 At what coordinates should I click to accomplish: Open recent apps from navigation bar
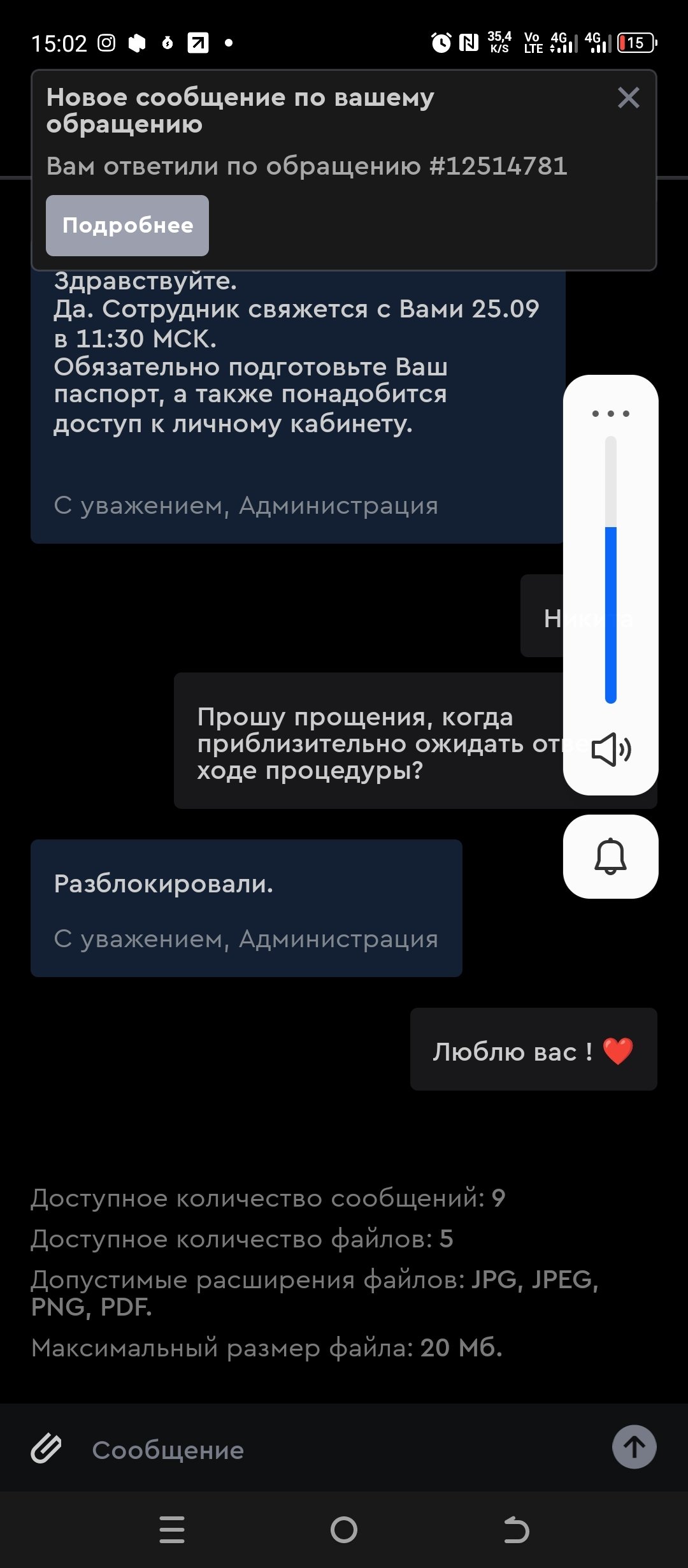172,1530
